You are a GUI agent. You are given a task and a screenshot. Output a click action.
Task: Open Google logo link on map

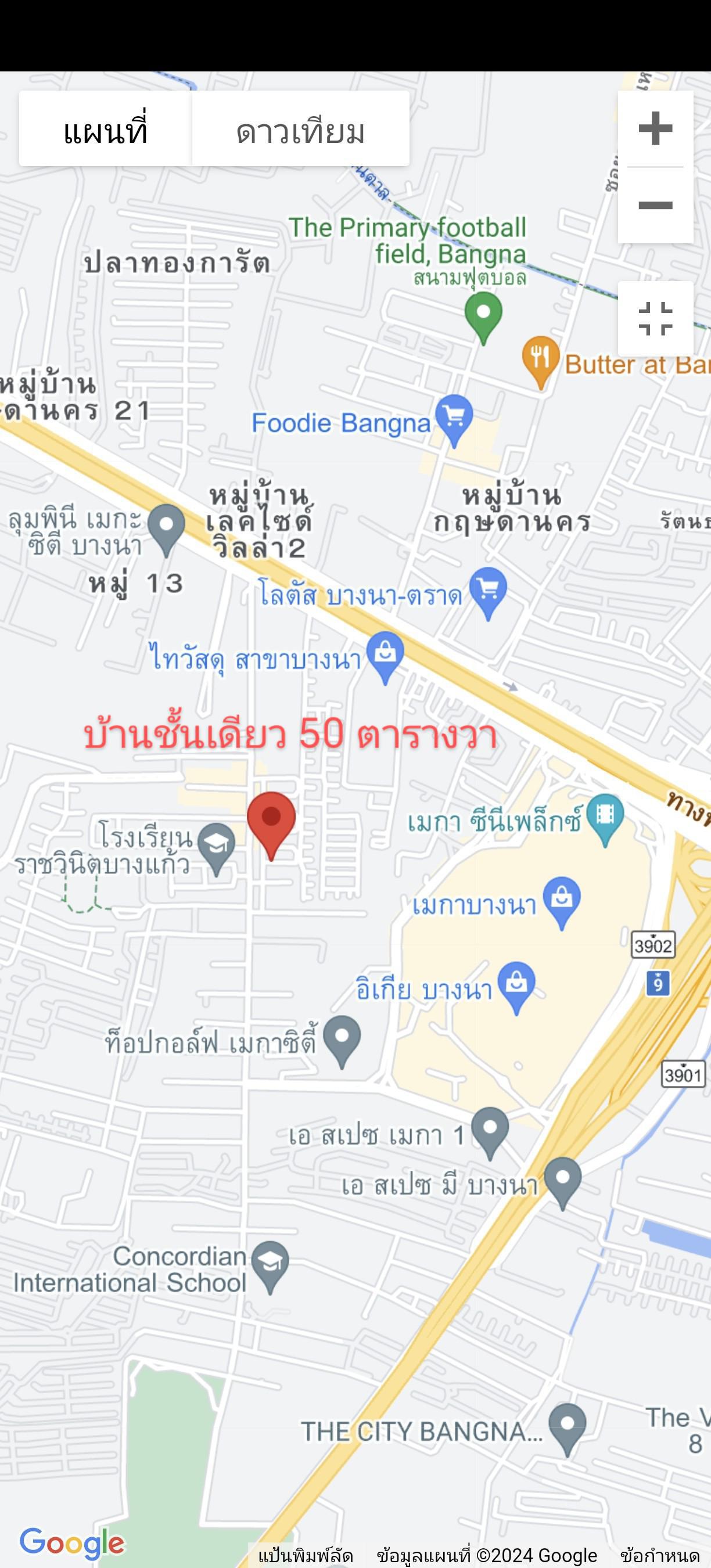[x=72, y=1544]
